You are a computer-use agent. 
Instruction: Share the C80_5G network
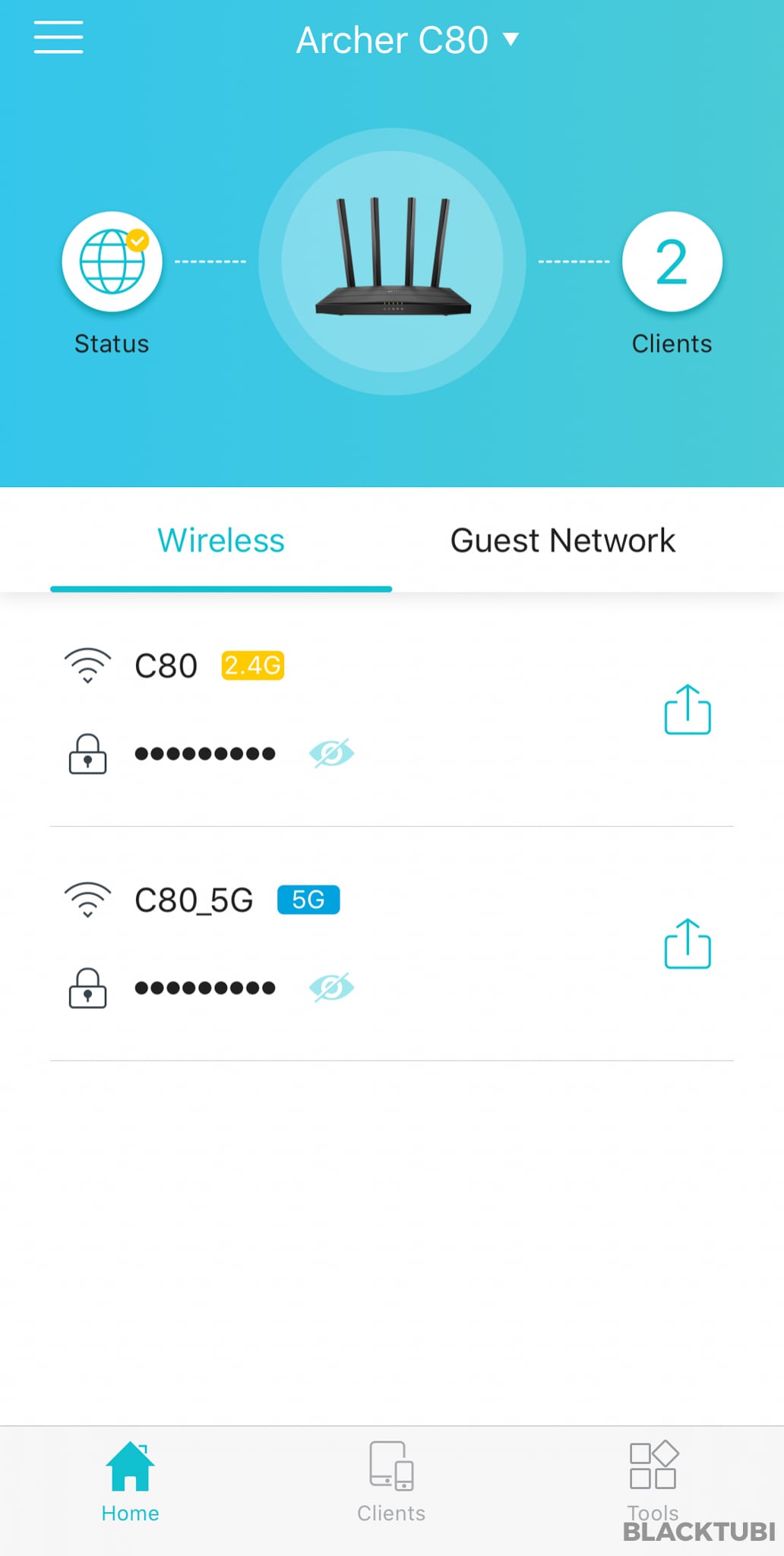click(x=688, y=944)
